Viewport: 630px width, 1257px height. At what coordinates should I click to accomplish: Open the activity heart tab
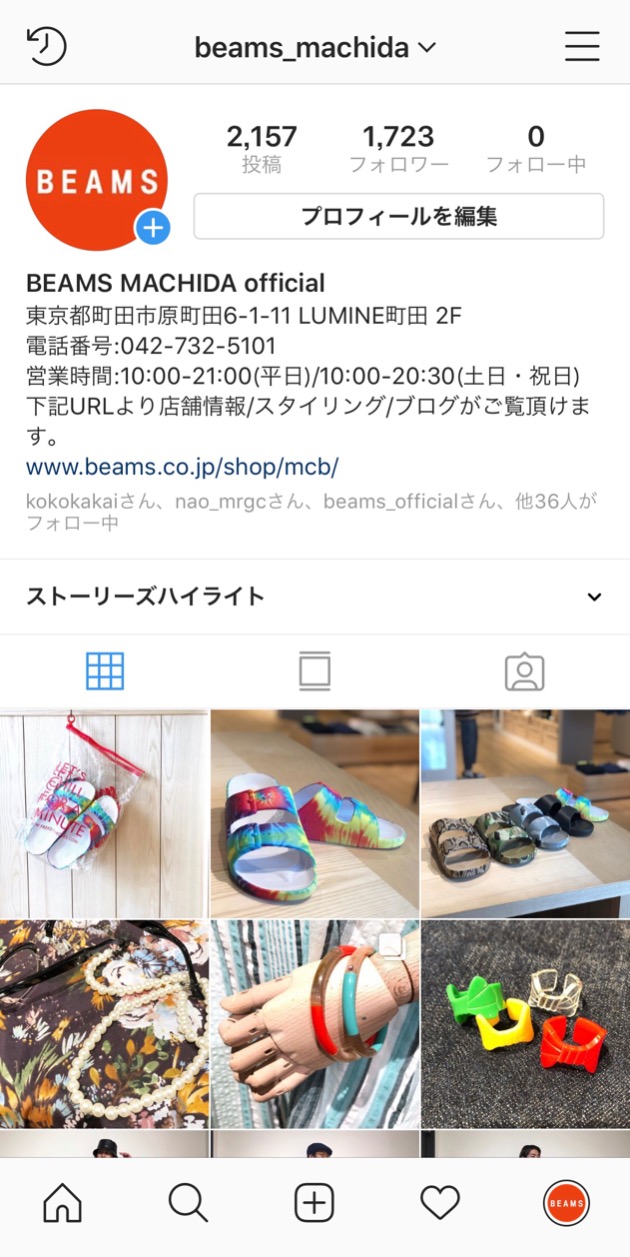point(440,1203)
